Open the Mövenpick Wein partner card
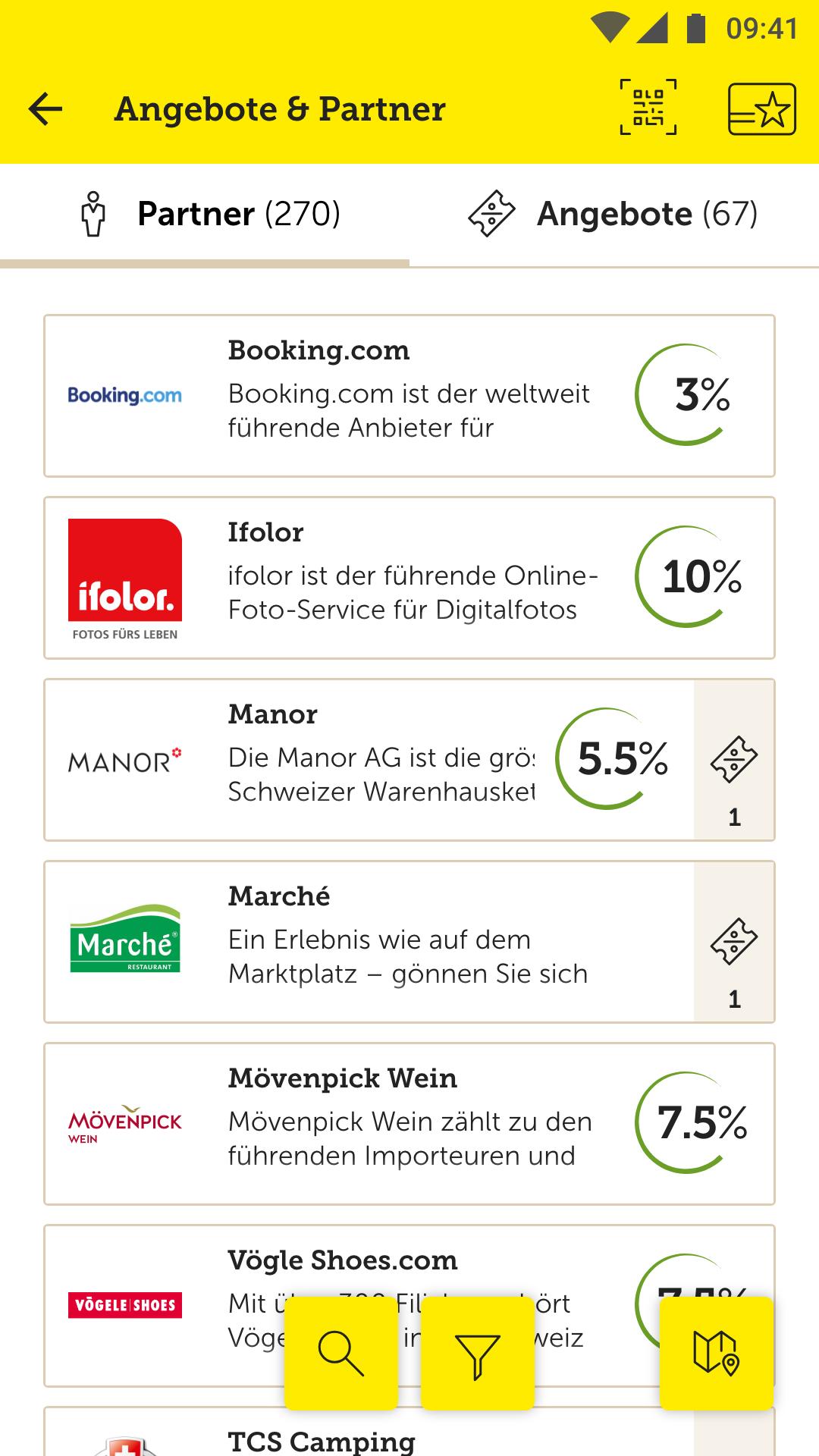 (x=409, y=1124)
